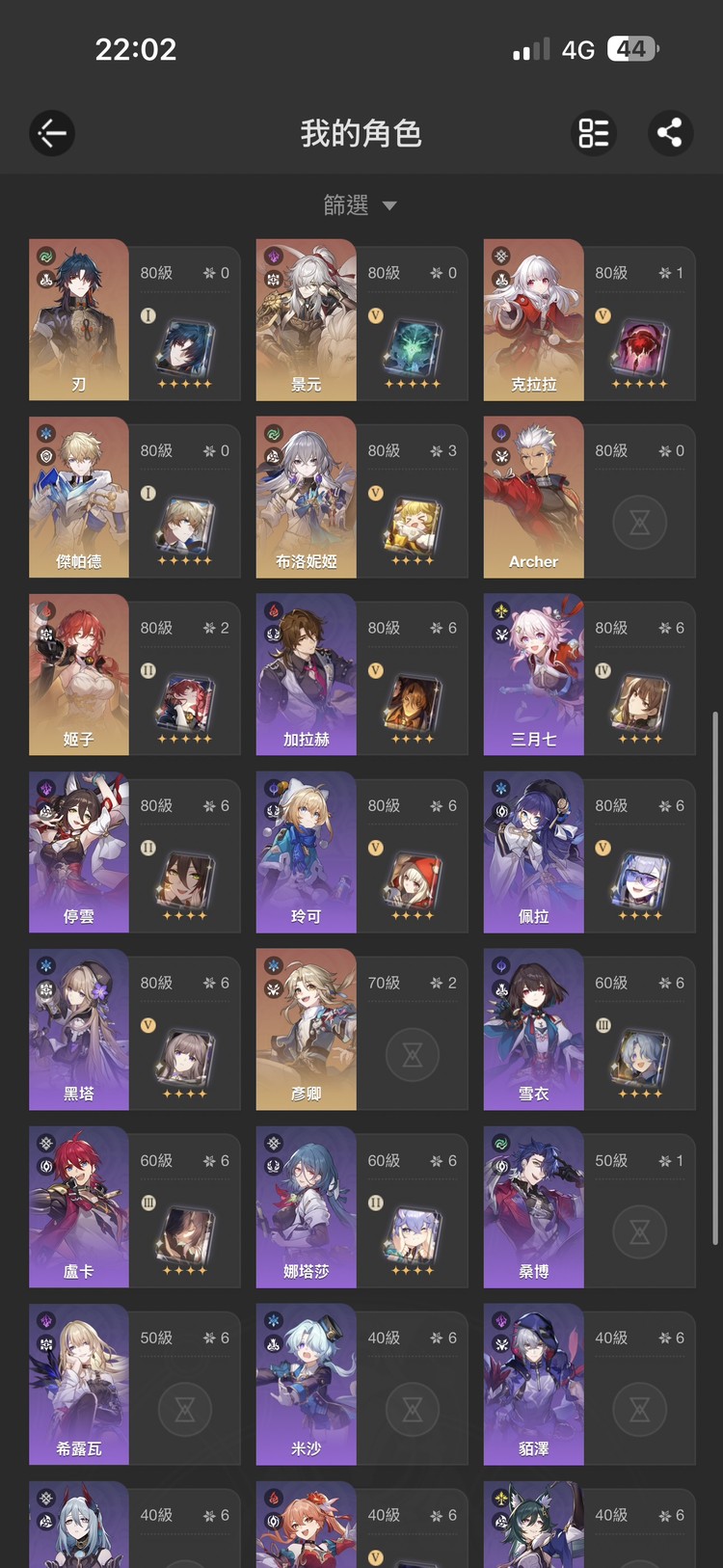The height and width of the screenshot is (1568, 723).
Task: View 停雲 character details
Action: point(135,852)
